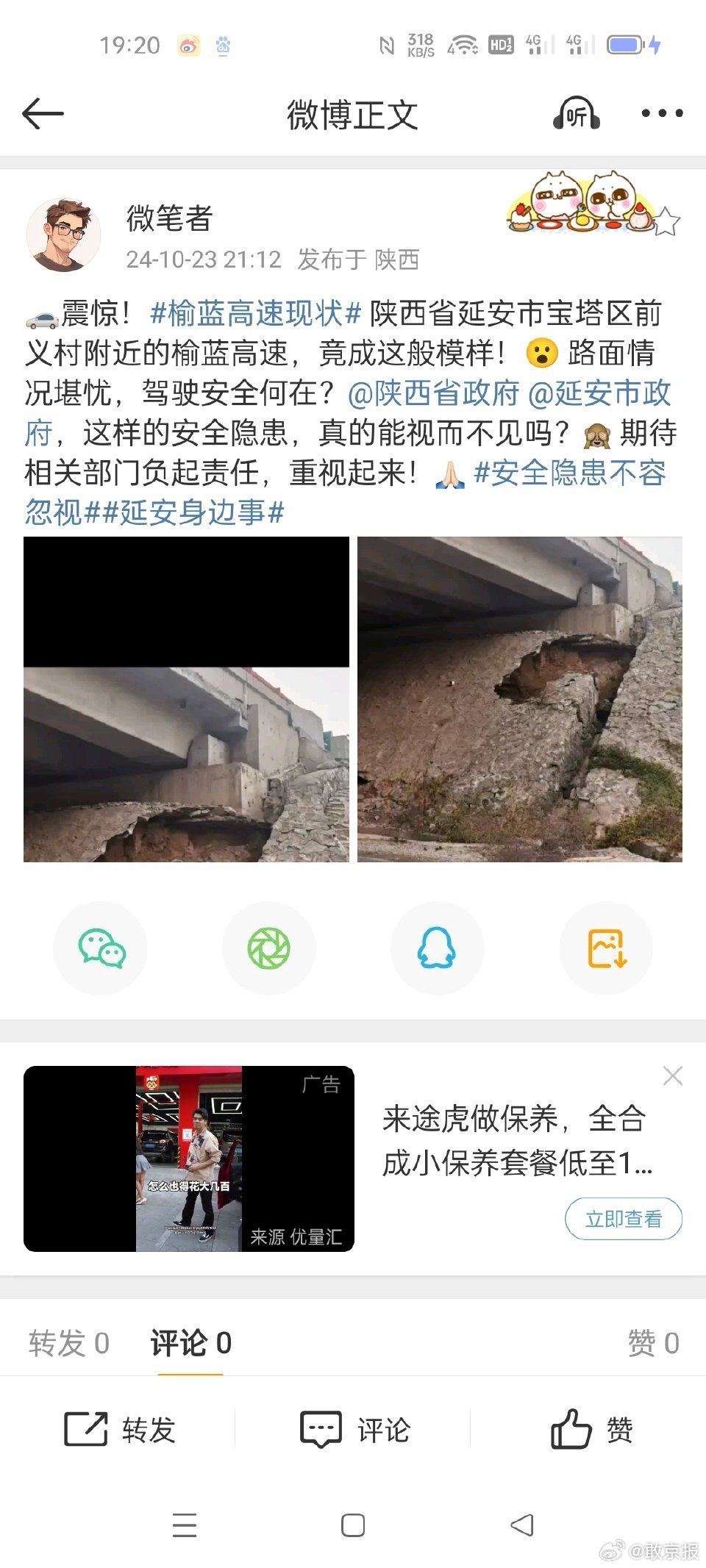Open the @陕西省政府 mention
The width and height of the screenshot is (706, 1568).
pos(433,393)
